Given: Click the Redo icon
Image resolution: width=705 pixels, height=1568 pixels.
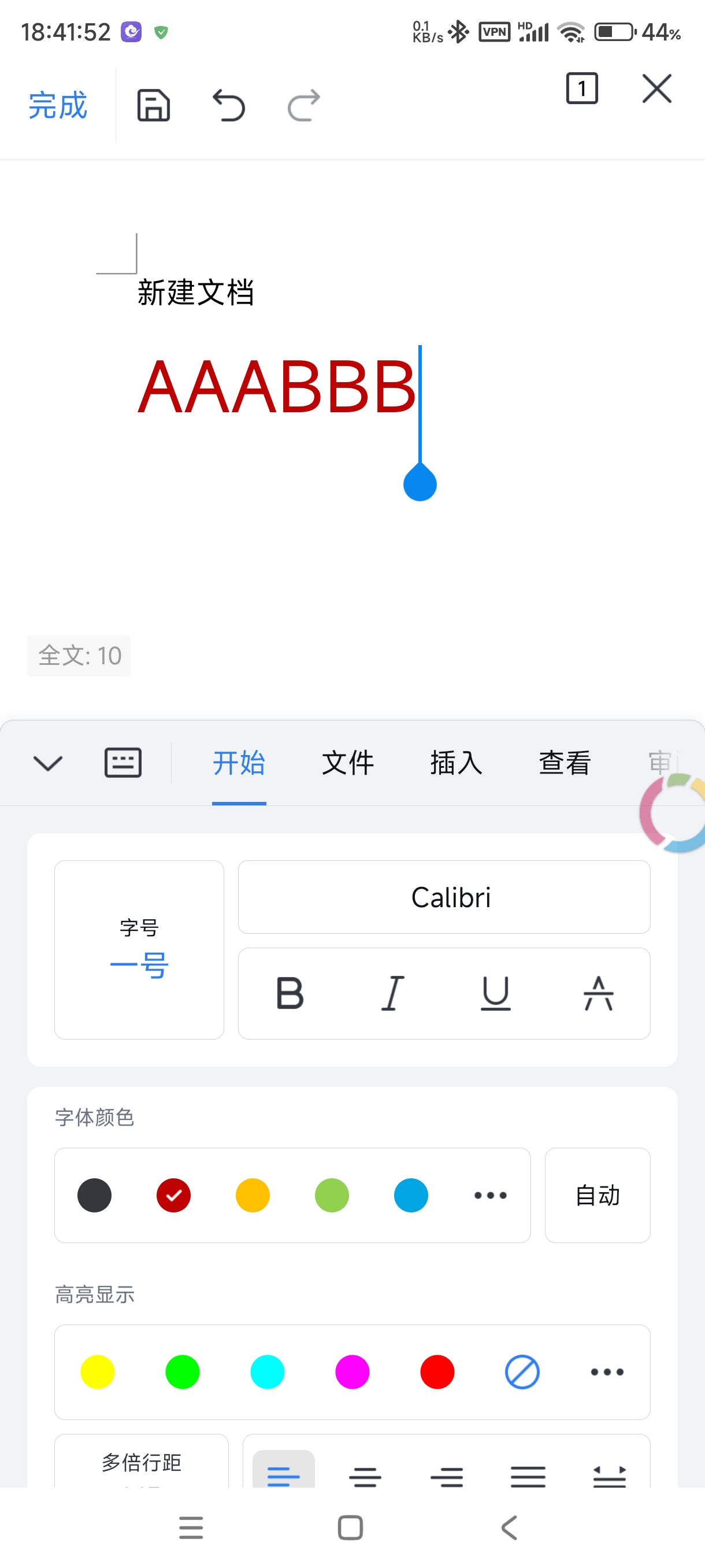Looking at the screenshot, I should click(x=303, y=105).
